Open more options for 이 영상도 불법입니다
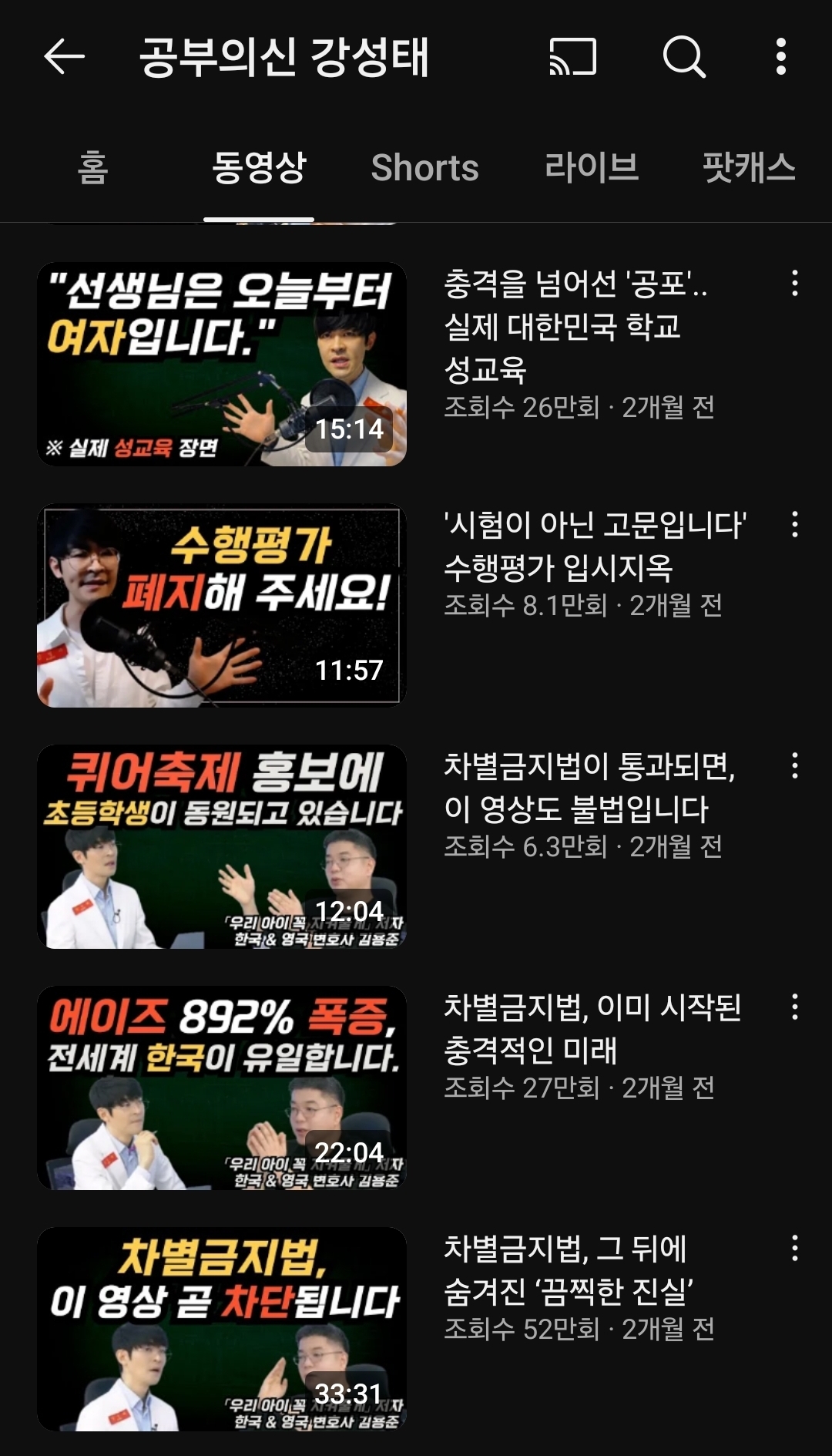Screen dimensions: 832x1456 pyautogui.click(x=794, y=766)
